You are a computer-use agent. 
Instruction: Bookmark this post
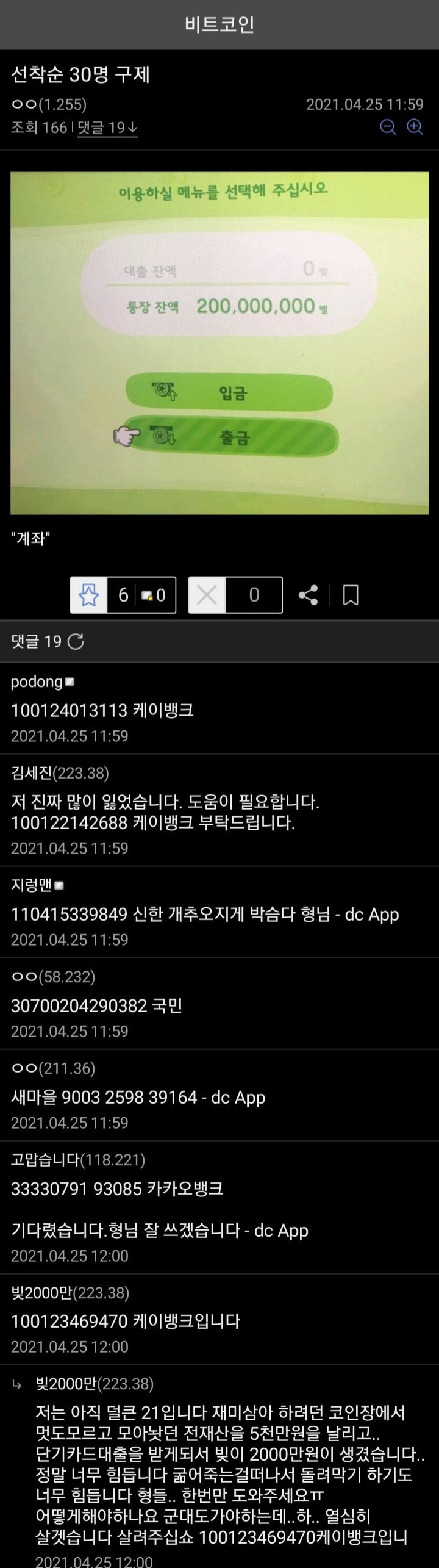pos(351,595)
